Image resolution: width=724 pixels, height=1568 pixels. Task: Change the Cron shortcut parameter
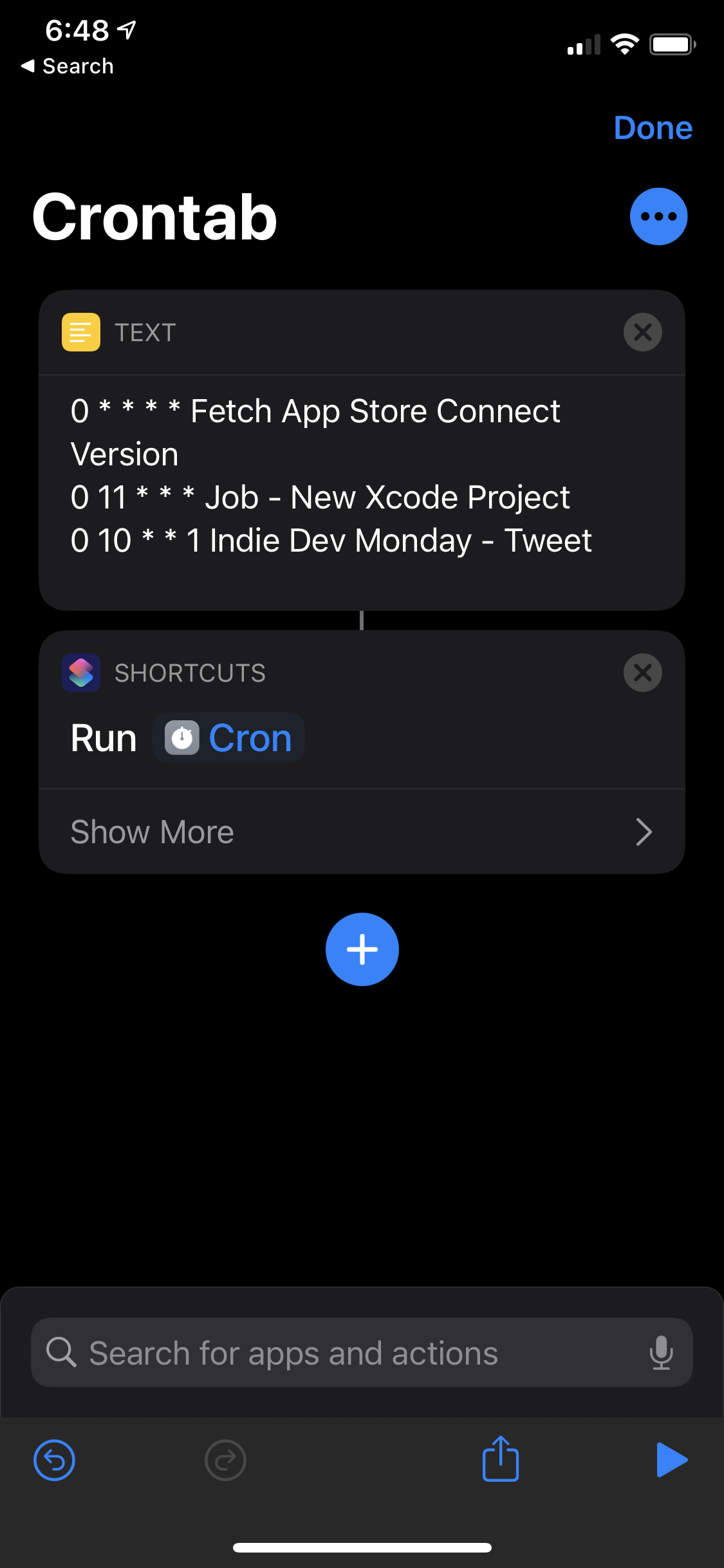228,738
